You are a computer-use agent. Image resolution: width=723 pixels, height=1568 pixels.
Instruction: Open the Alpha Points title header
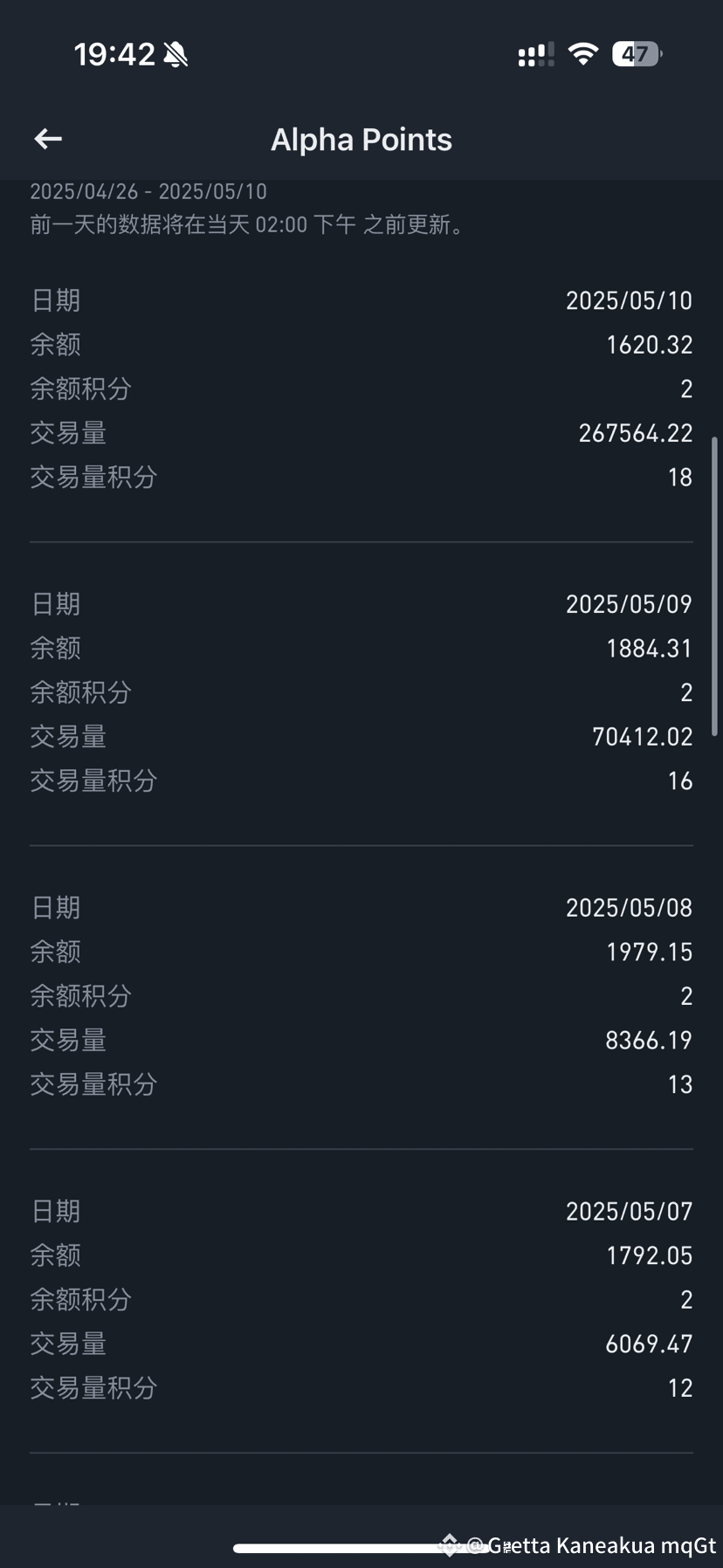(361, 139)
